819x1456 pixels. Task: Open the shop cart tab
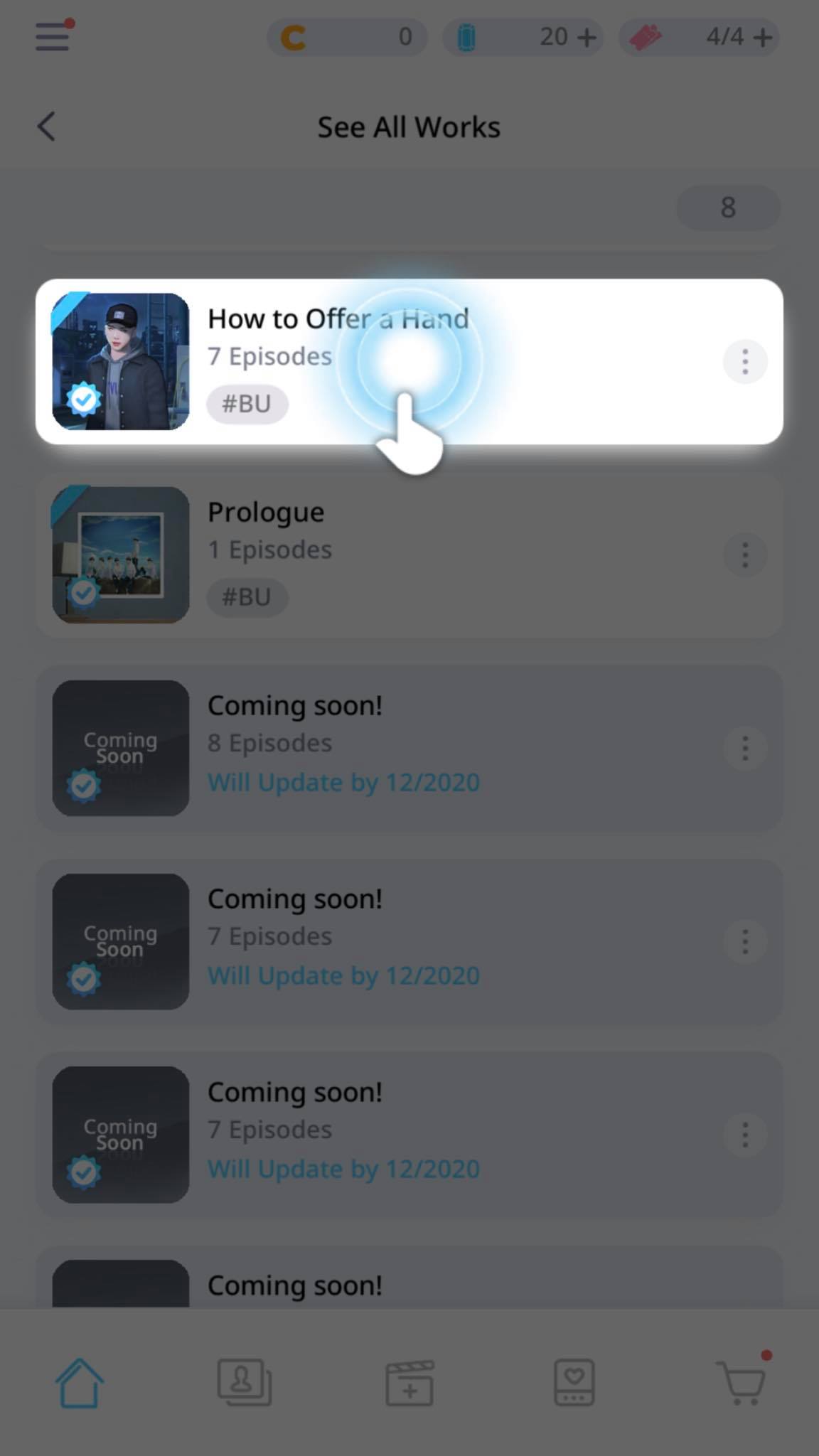pos(742,1383)
